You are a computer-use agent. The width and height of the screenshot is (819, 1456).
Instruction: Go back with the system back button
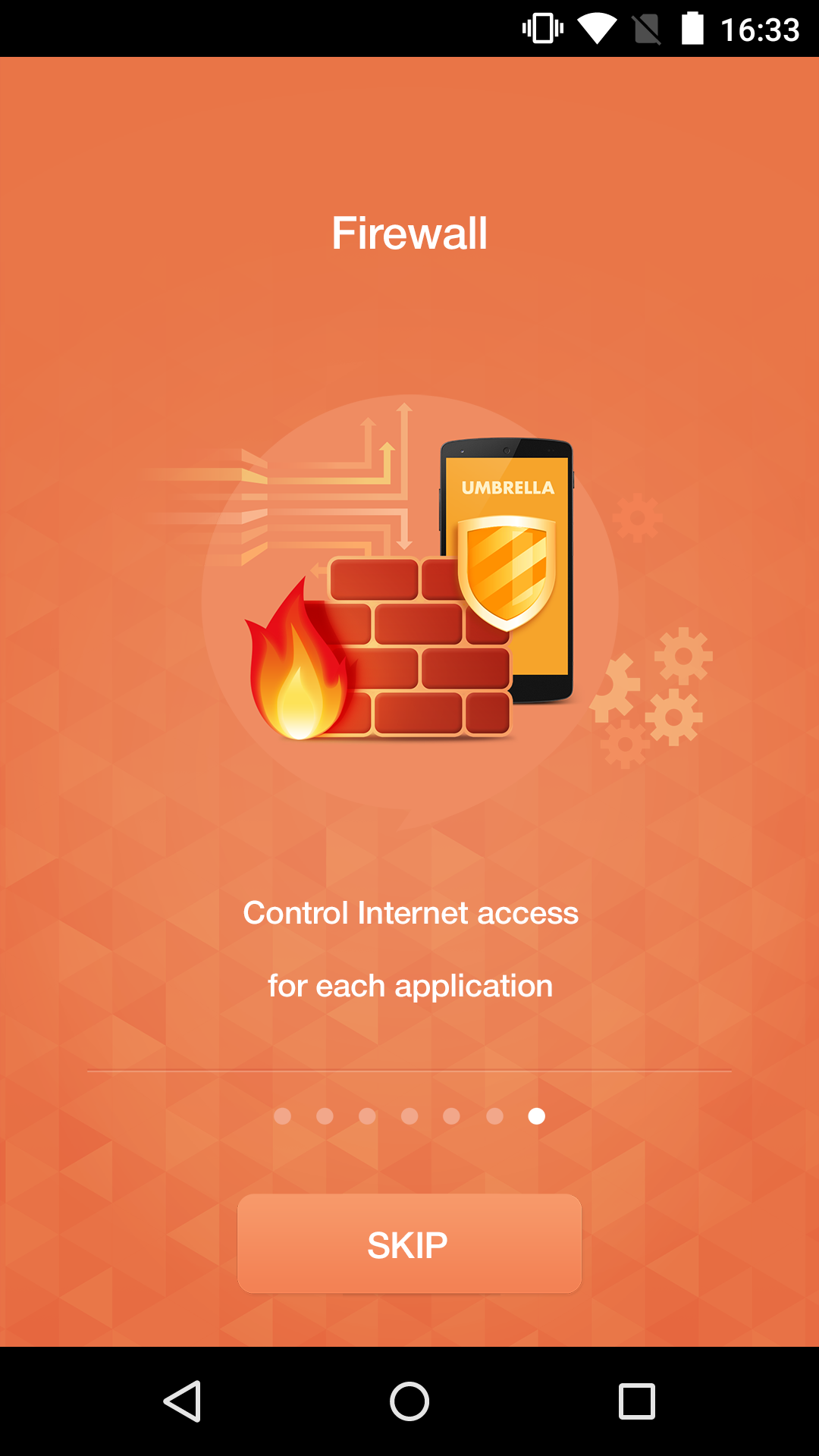pos(182,1401)
